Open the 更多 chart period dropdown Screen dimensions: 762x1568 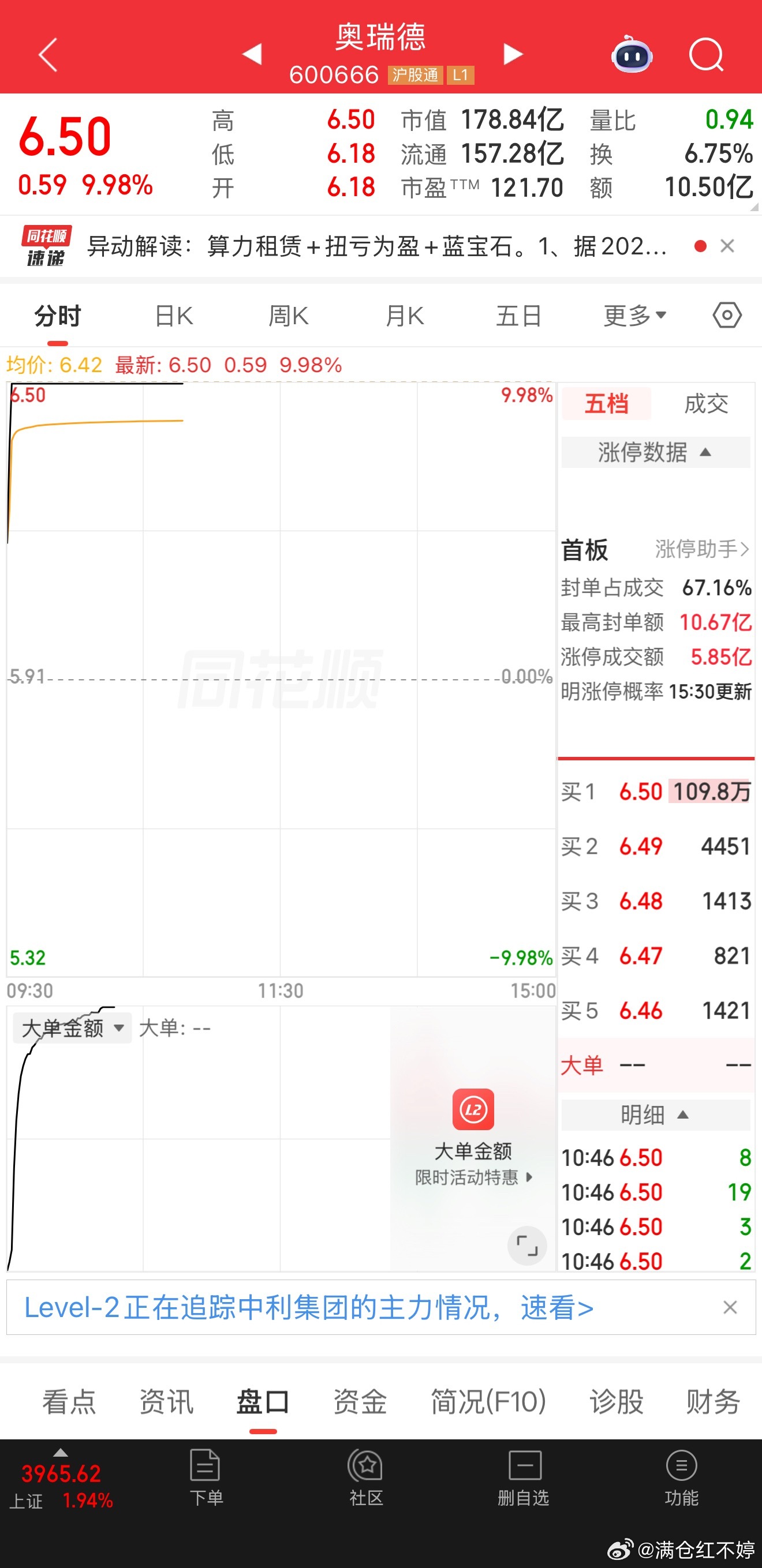click(633, 316)
